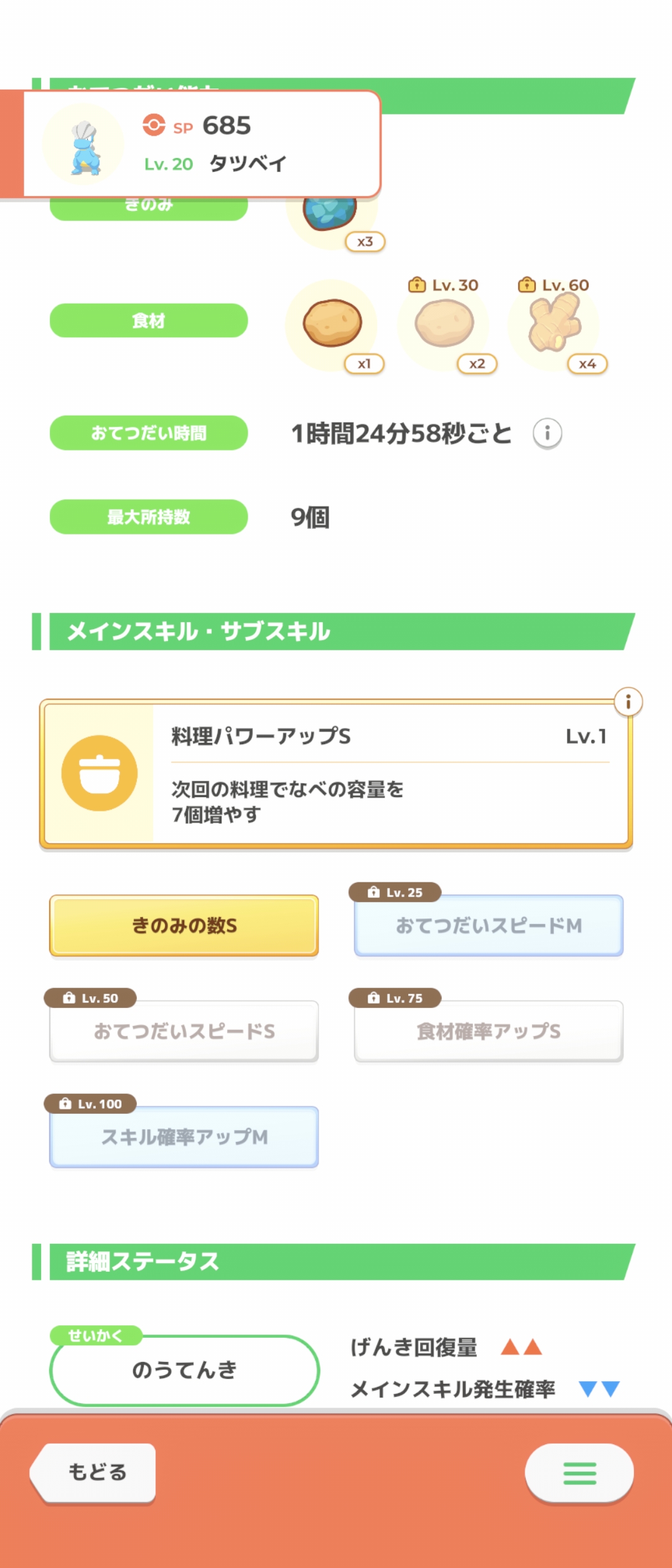The width and height of the screenshot is (672, 1568).
Task: Open main skill info icon
Action: click(628, 702)
